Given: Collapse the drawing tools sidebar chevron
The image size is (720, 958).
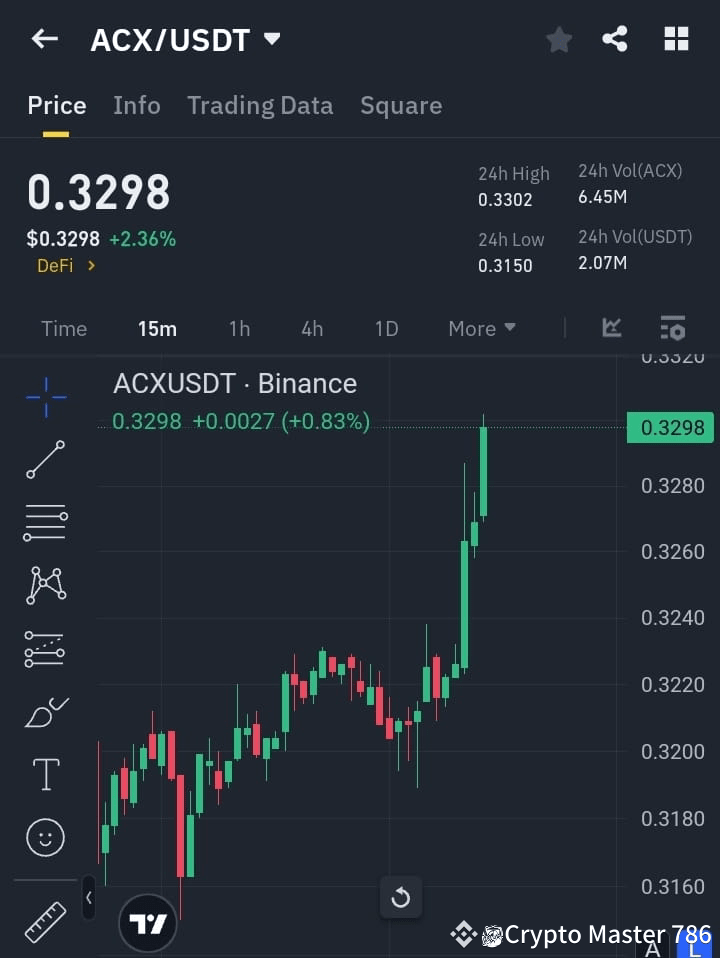Looking at the screenshot, I should tap(89, 898).
